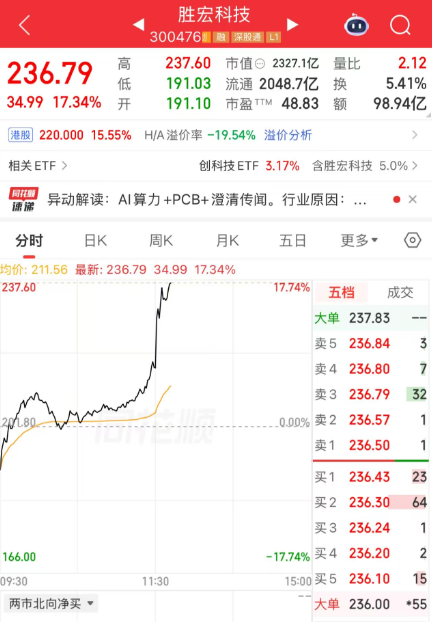Switch to the 成交 tab

click(400, 292)
